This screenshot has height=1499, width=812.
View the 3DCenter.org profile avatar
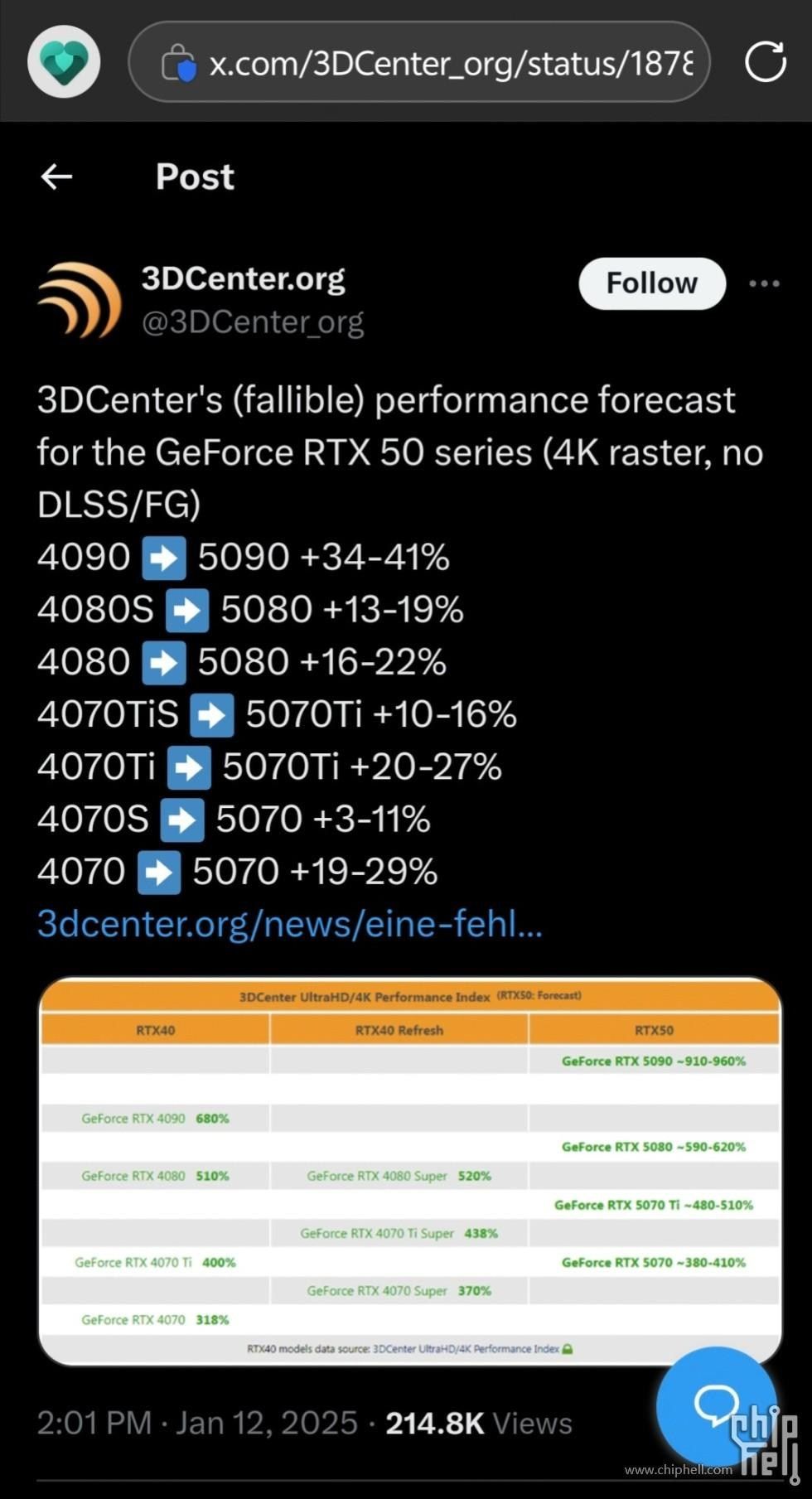[x=79, y=300]
